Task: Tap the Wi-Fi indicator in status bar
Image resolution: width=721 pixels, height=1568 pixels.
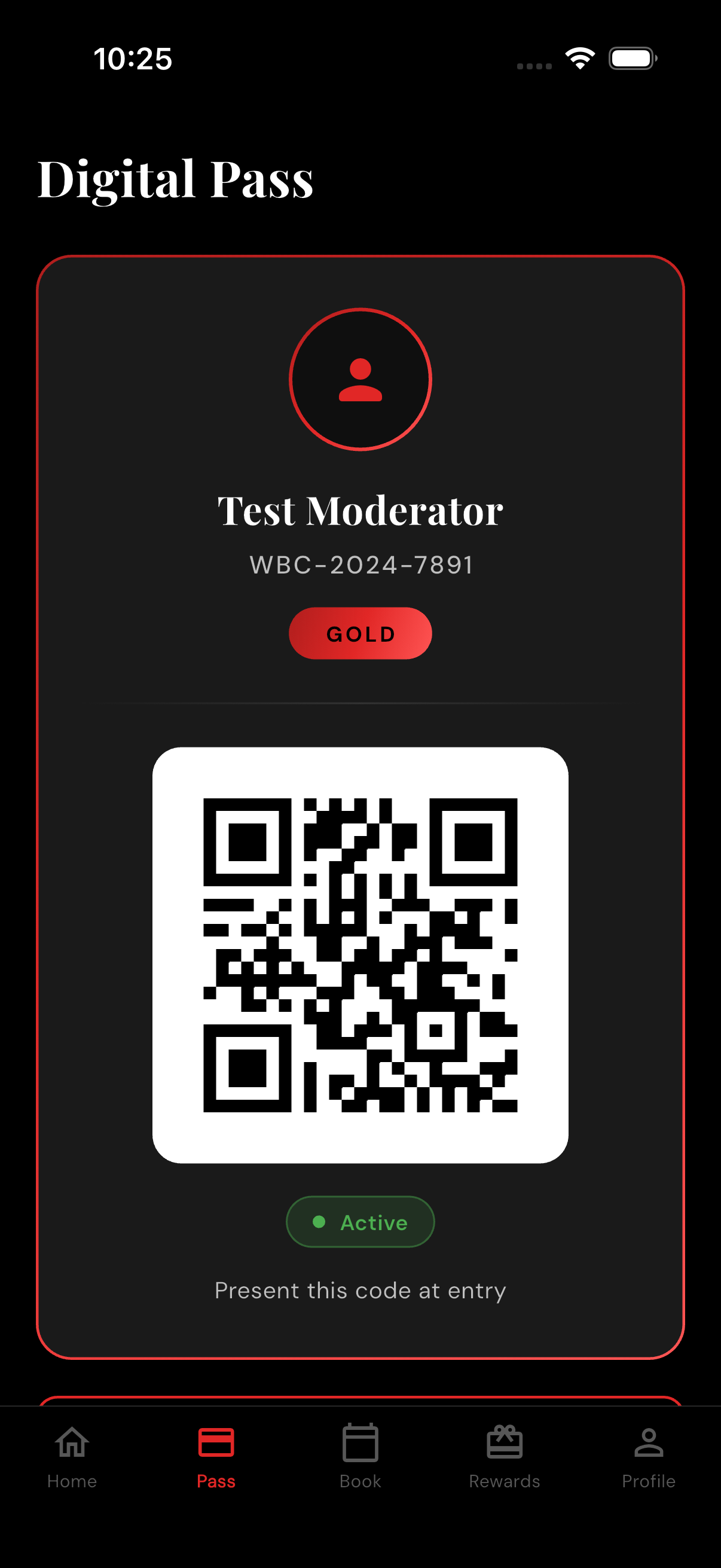Action: tap(579, 58)
